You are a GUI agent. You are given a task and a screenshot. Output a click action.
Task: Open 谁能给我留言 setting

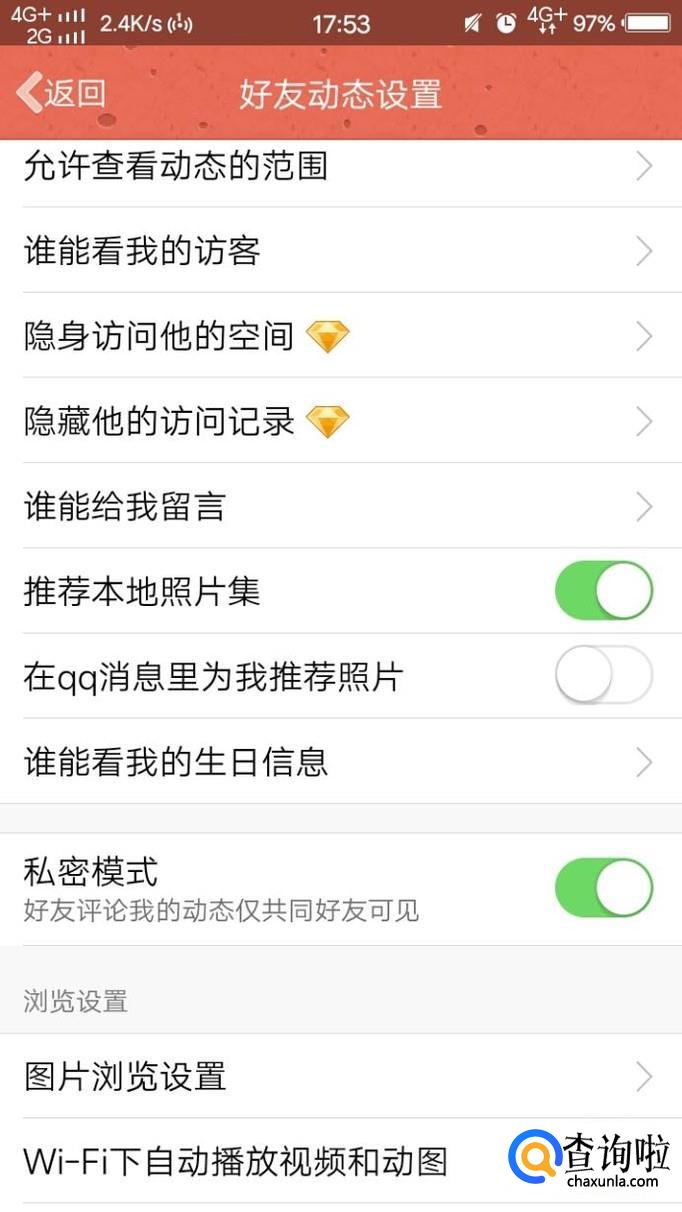tap(340, 506)
